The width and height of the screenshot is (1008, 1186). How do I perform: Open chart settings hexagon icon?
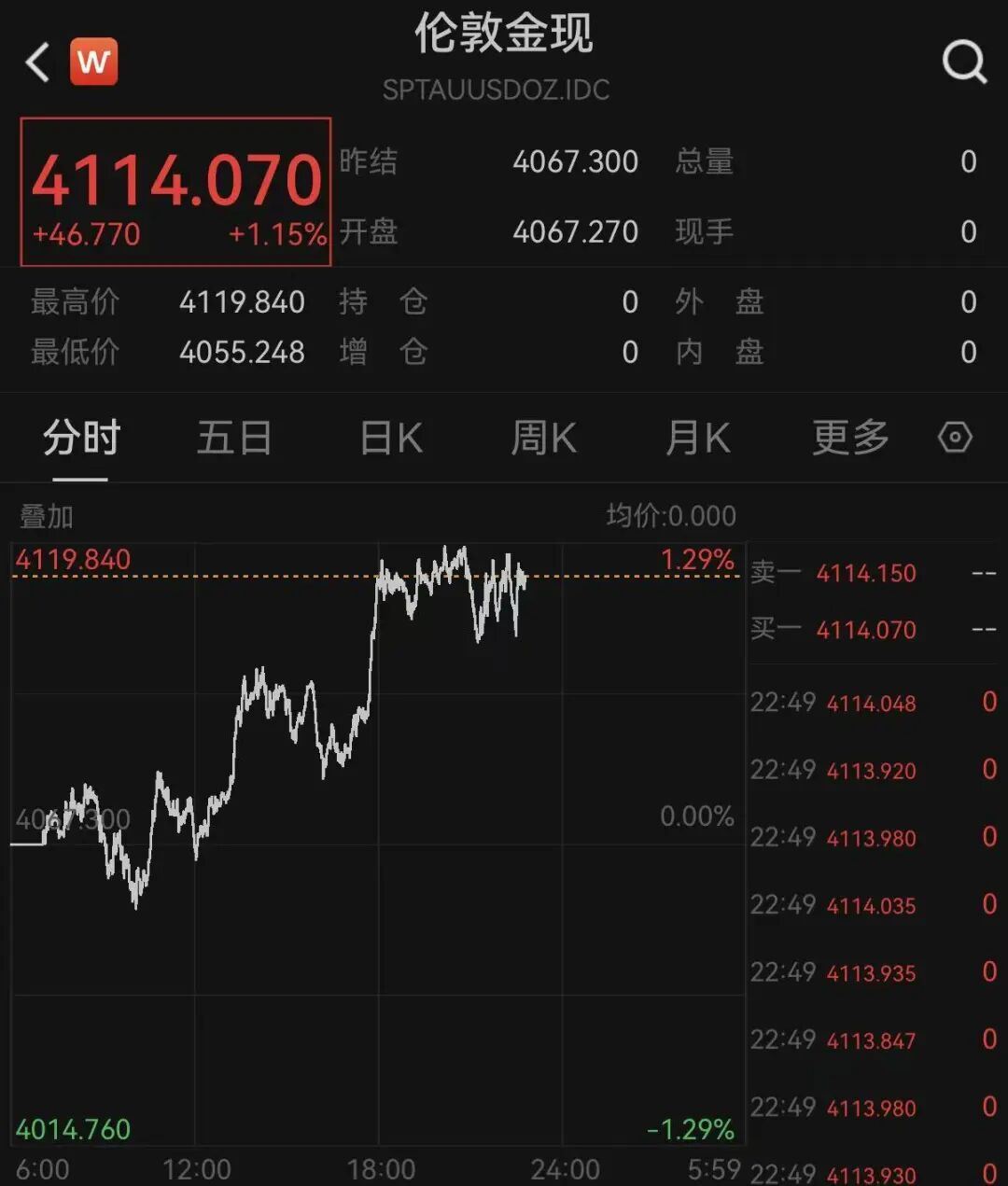click(955, 437)
